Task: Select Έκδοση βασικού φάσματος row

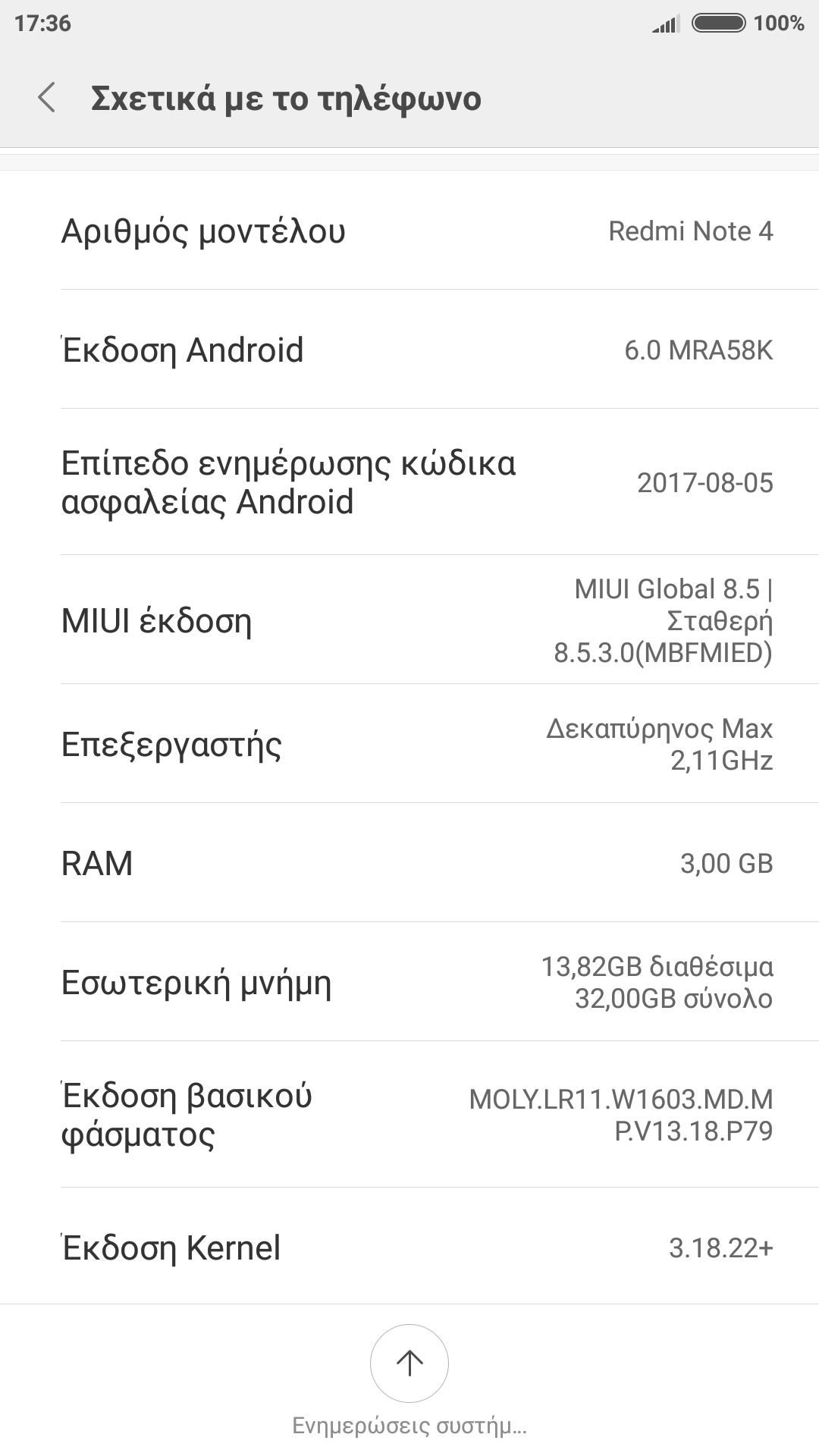Action: click(409, 1115)
